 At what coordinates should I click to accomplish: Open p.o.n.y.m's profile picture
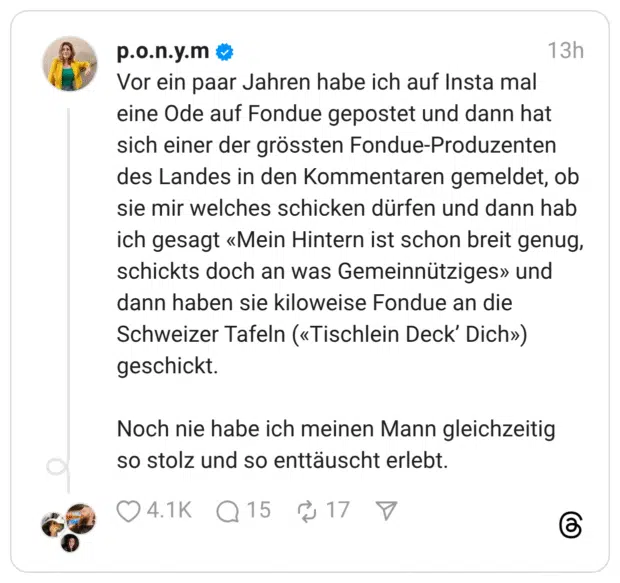(x=70, y=64)
